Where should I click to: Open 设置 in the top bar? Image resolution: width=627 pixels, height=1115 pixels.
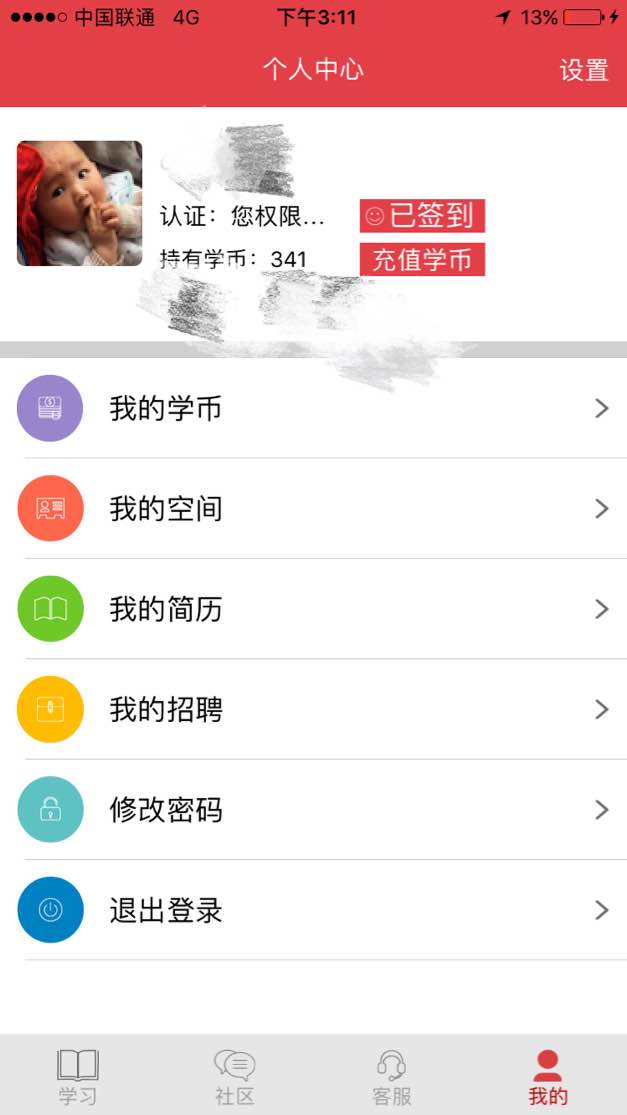point(584,70)
